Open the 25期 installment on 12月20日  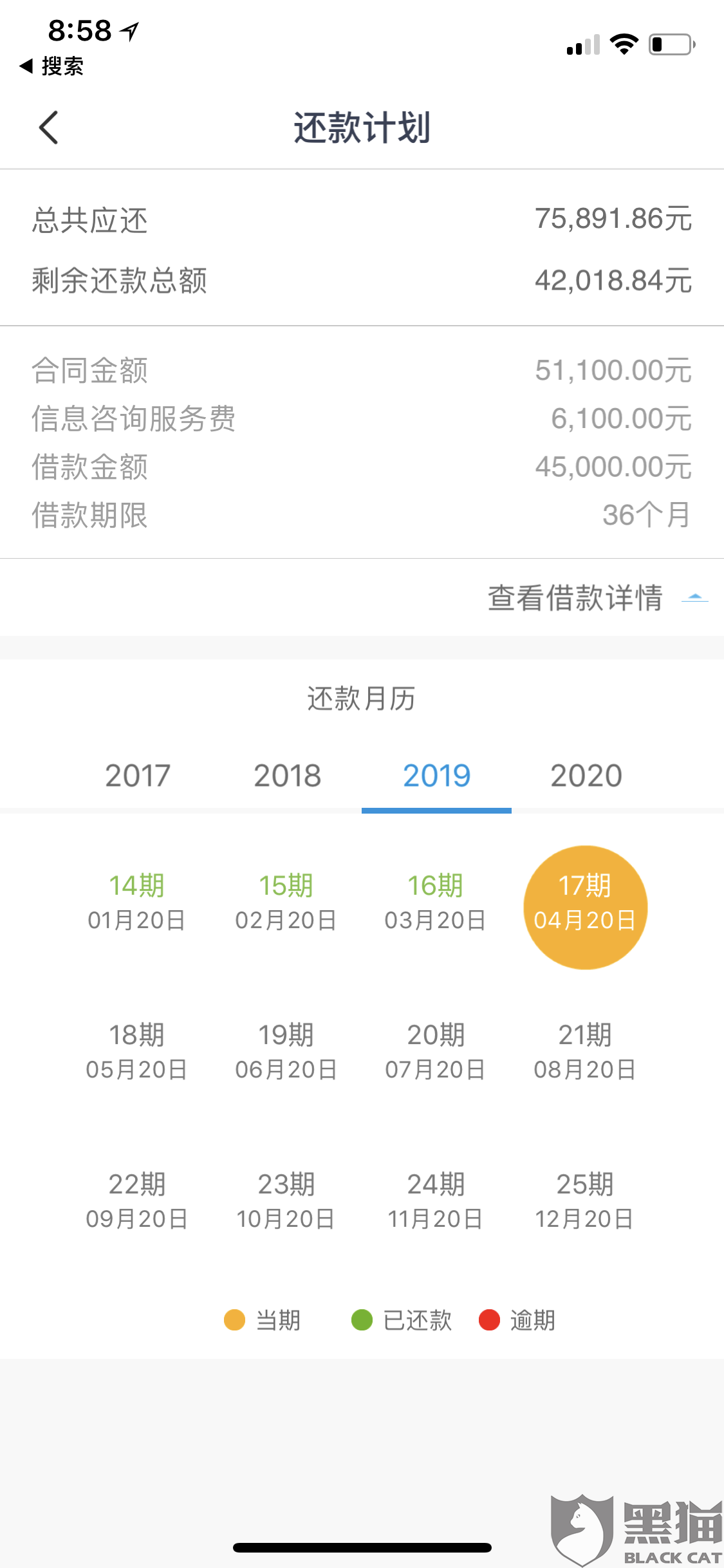pyautogui.click(x=585, y=1201)
